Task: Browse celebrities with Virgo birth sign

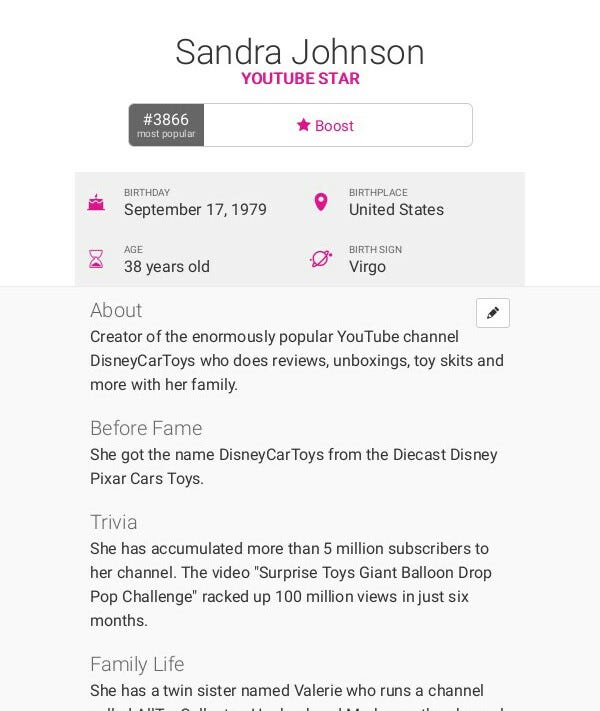Action: (367, 267)
